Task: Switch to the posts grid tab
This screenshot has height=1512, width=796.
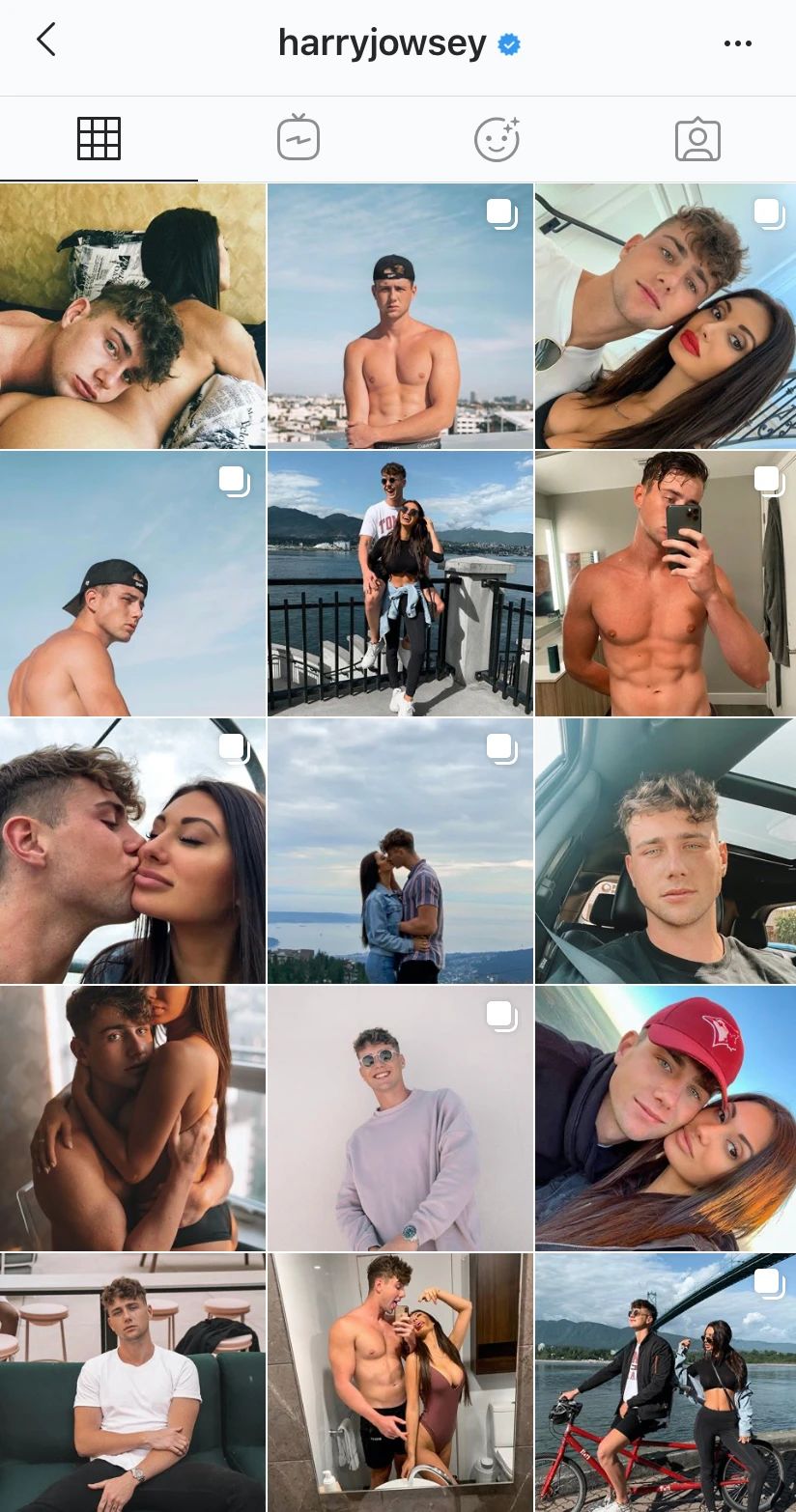Action: coord(99,139)
